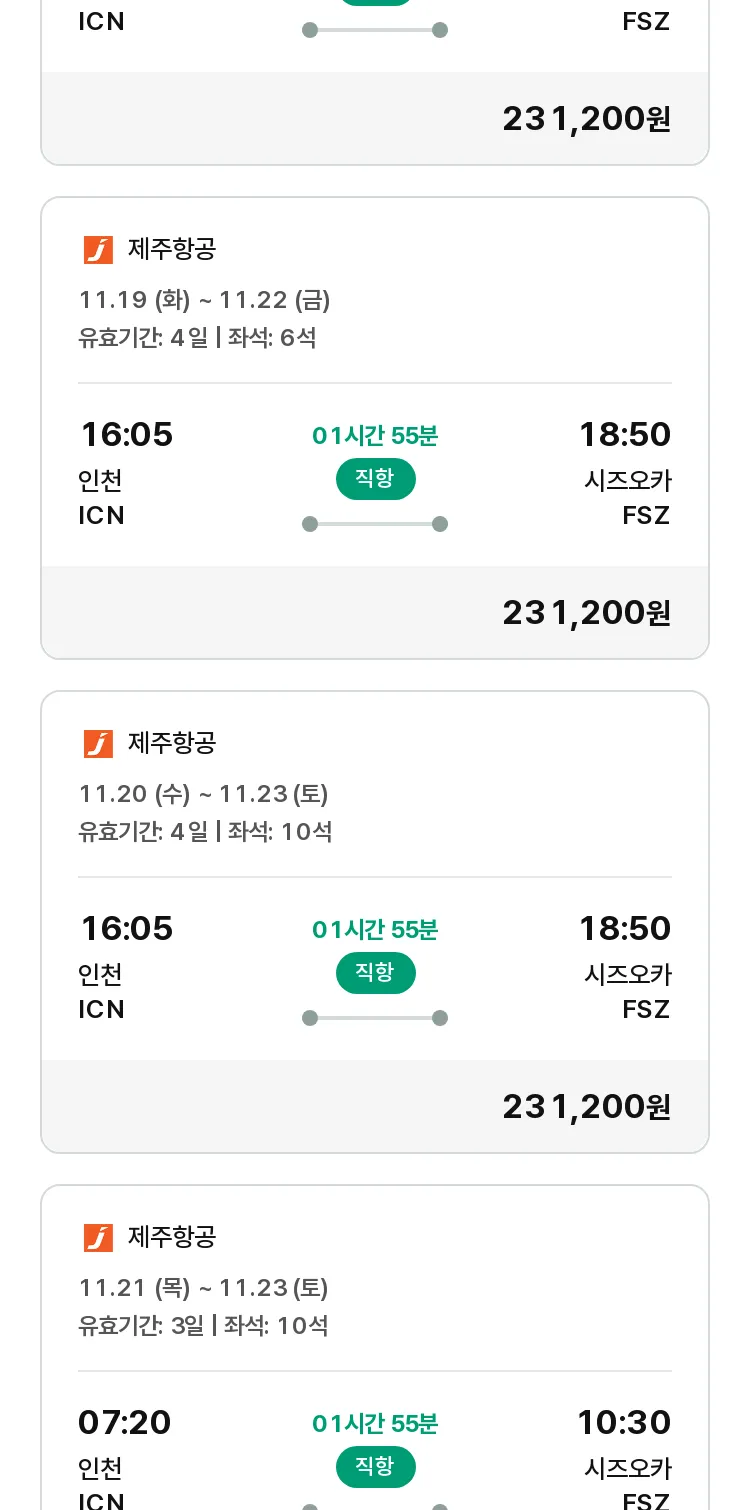Open the 11.19 (화) ~ 11.22 (금) flight card

pos(375,428)
